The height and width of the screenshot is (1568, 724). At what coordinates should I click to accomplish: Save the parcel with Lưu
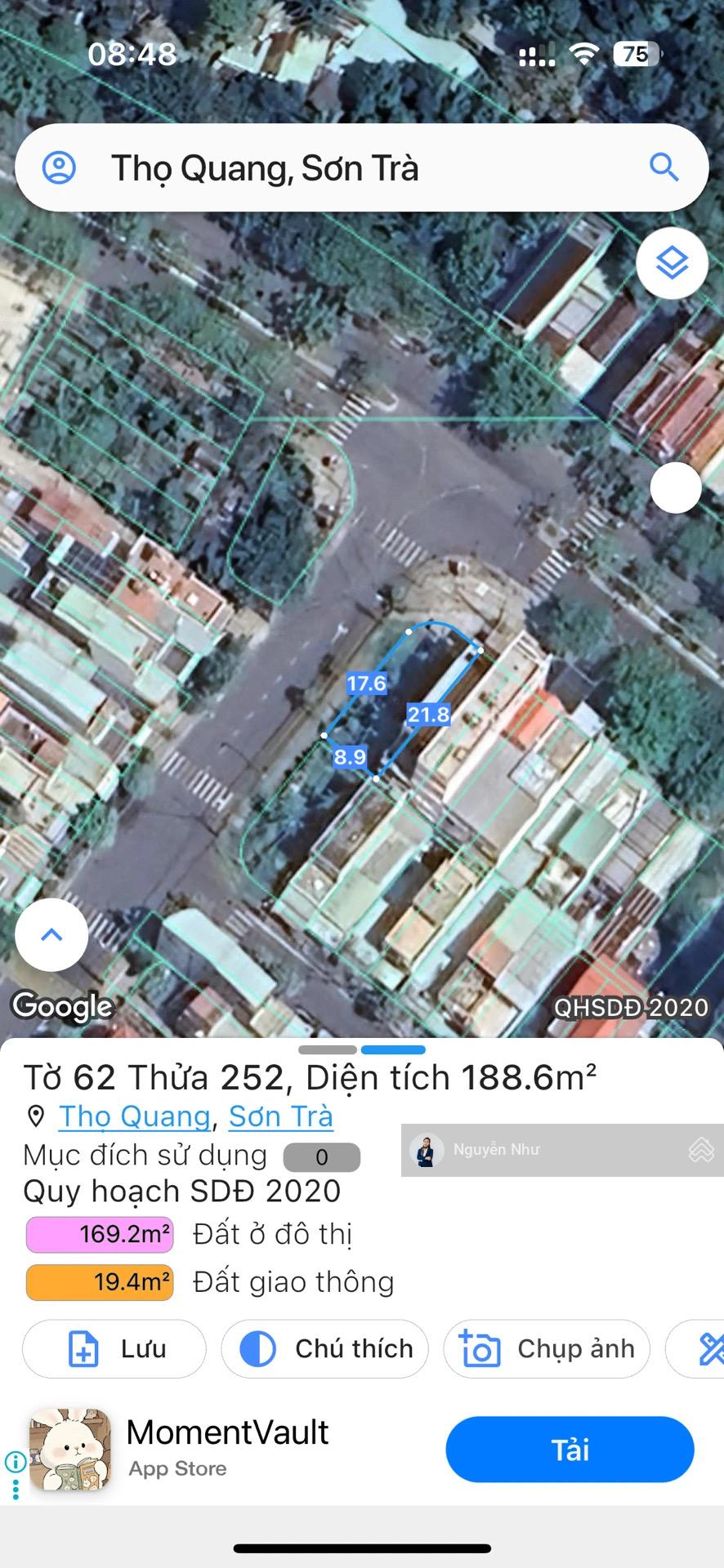coord(114,1349)
